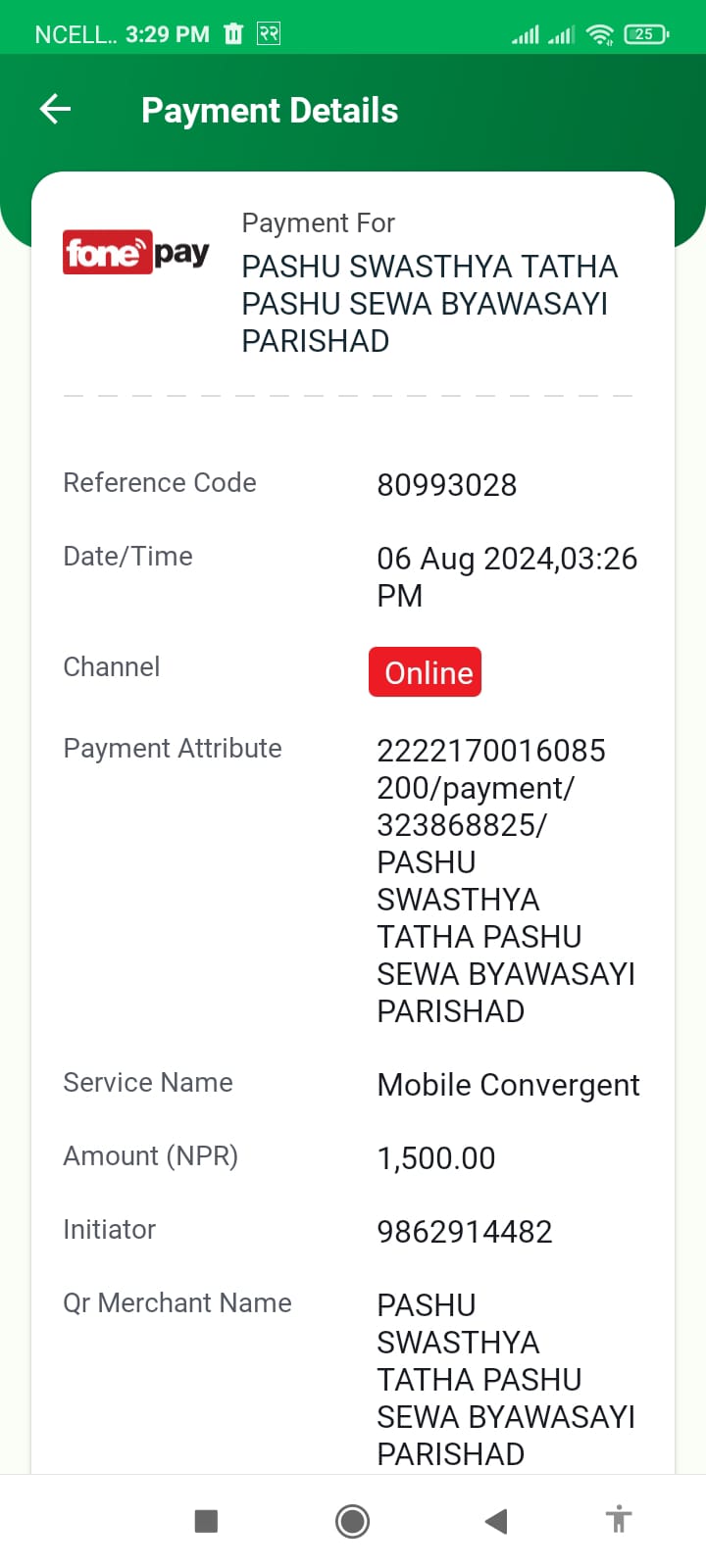
Task: Tap the system home button
Action: (x=352, y=1521)
